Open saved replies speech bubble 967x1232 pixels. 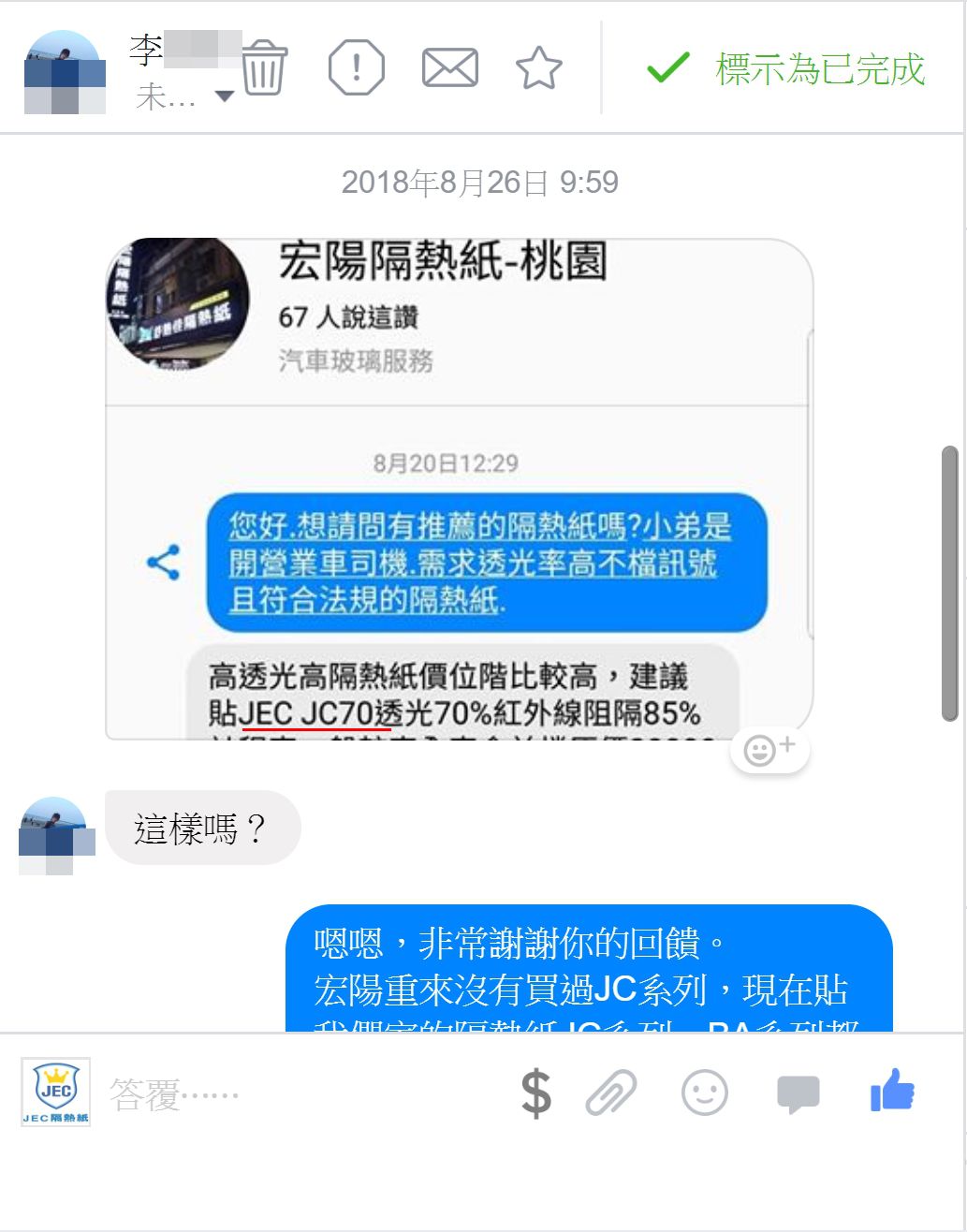click(x=798, y=1093)
